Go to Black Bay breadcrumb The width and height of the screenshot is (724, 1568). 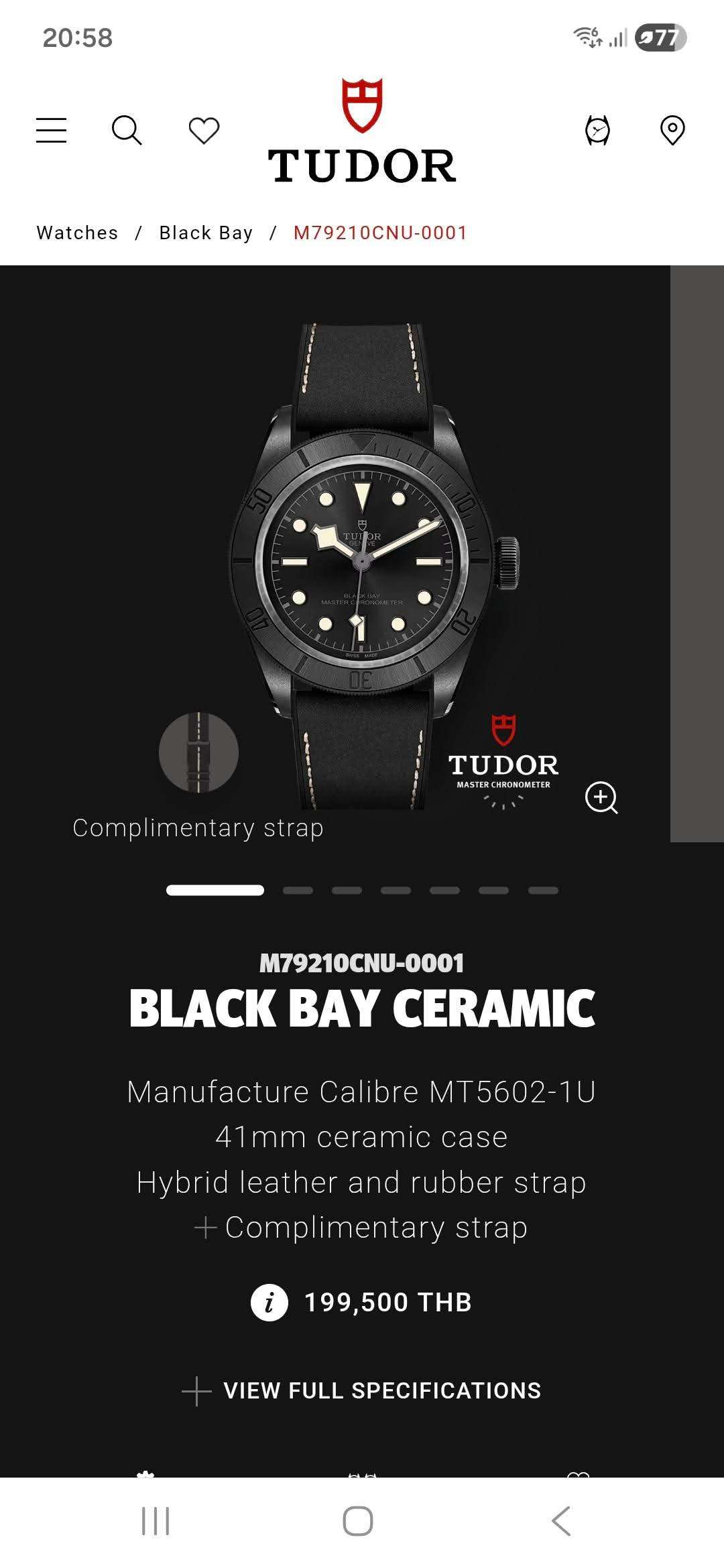(206, 233)
